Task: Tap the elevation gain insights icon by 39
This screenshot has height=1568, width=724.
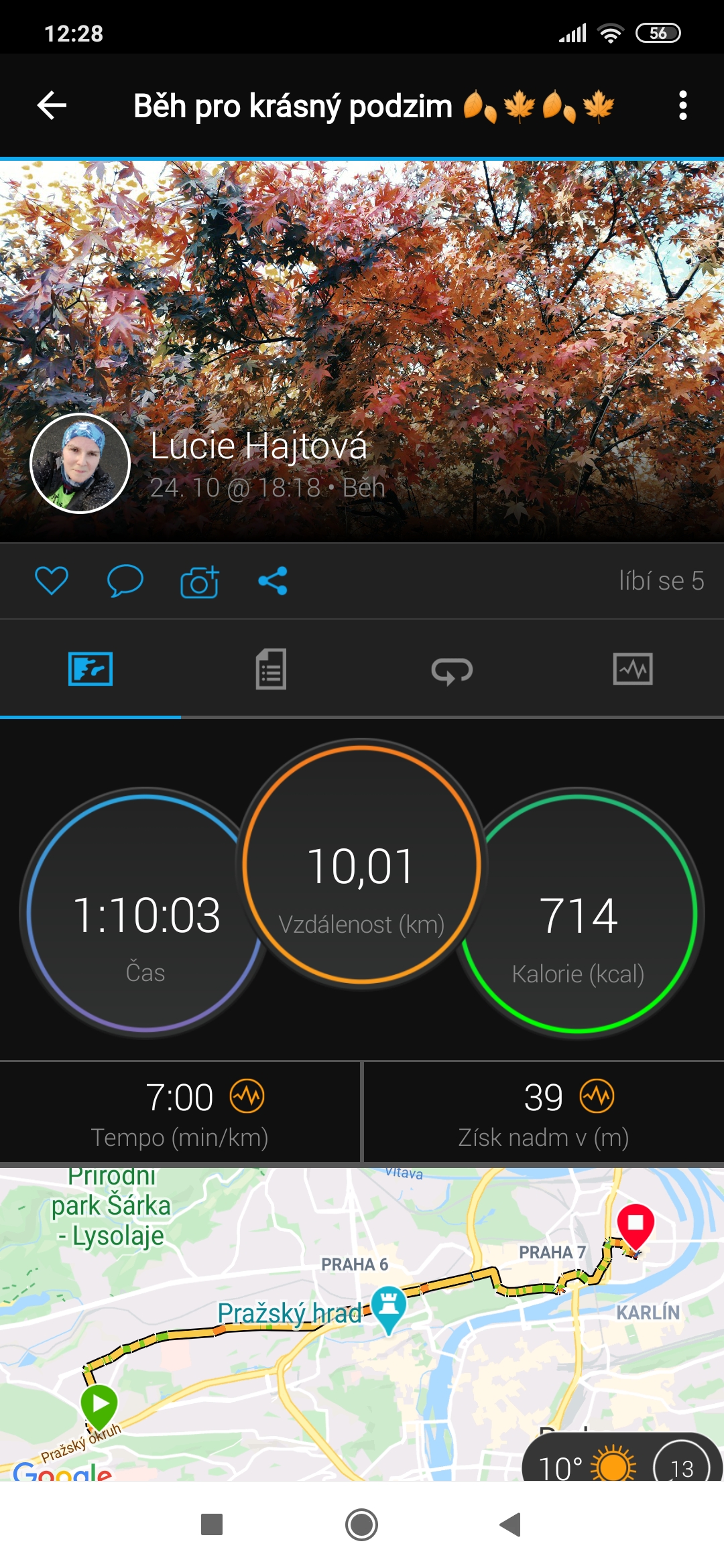Action: [x=597, y=1096]
